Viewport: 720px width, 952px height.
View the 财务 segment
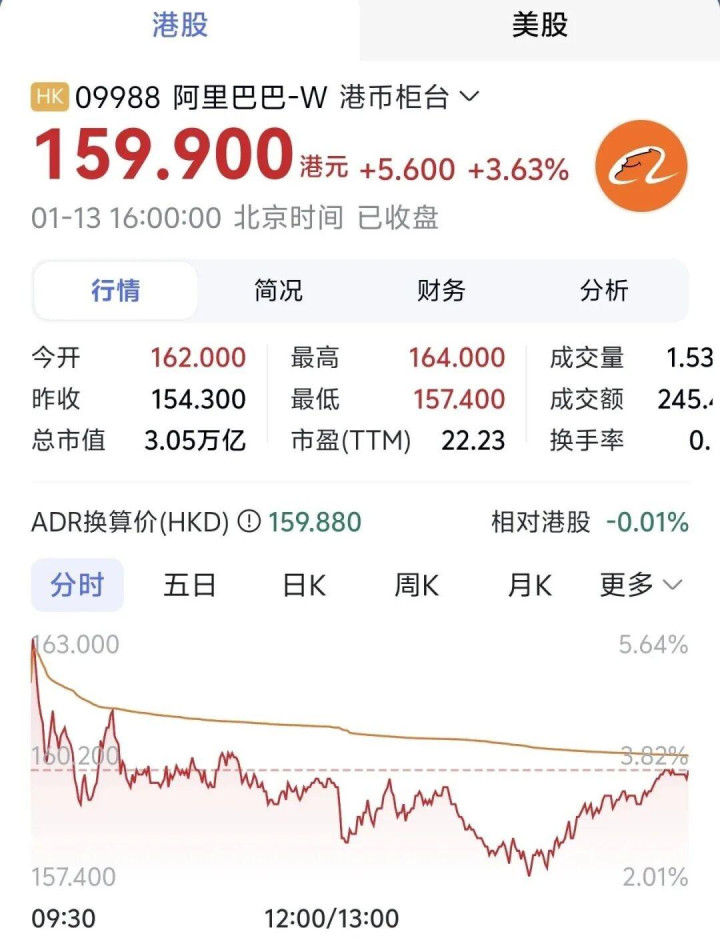(441, 291)
